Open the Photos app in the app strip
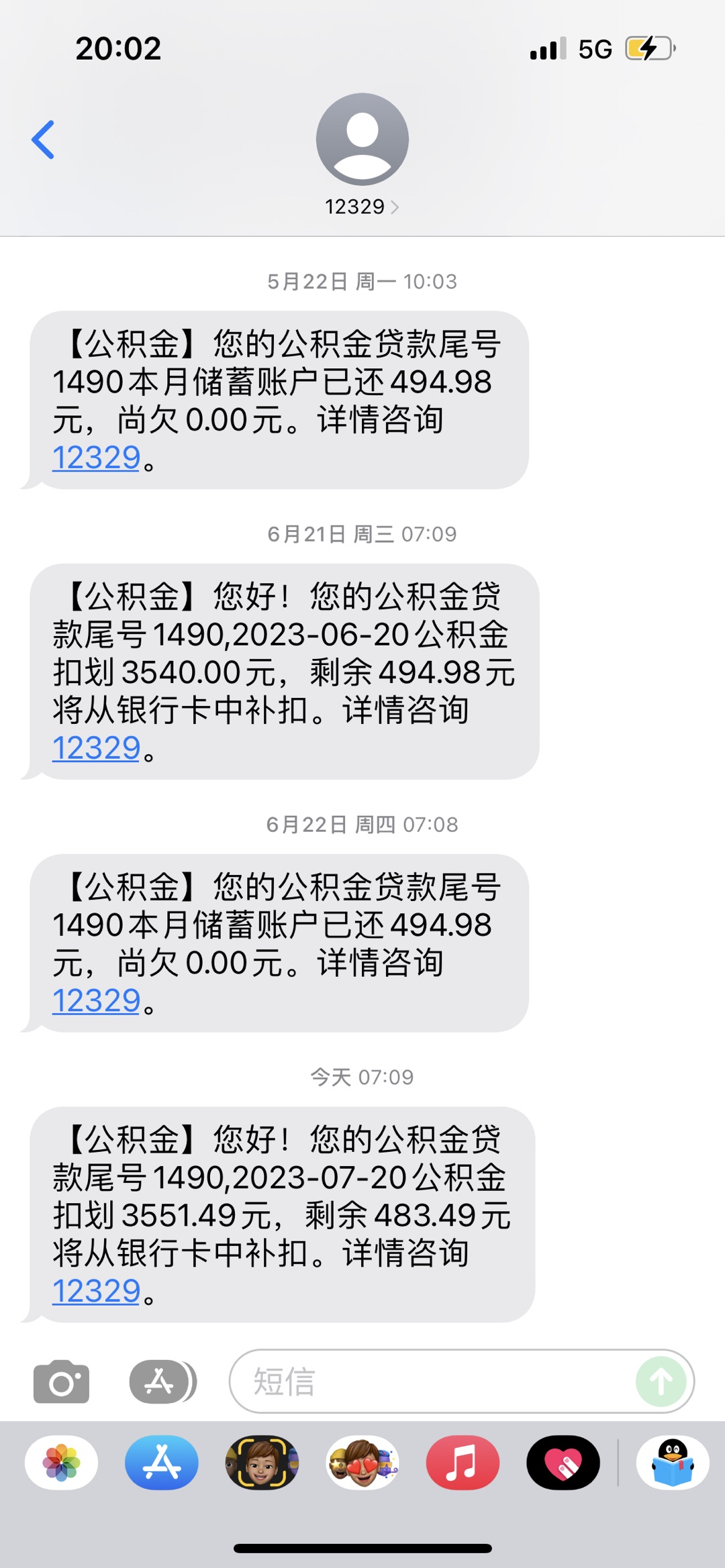The image size is (725, 1568). coord(61,1463)
